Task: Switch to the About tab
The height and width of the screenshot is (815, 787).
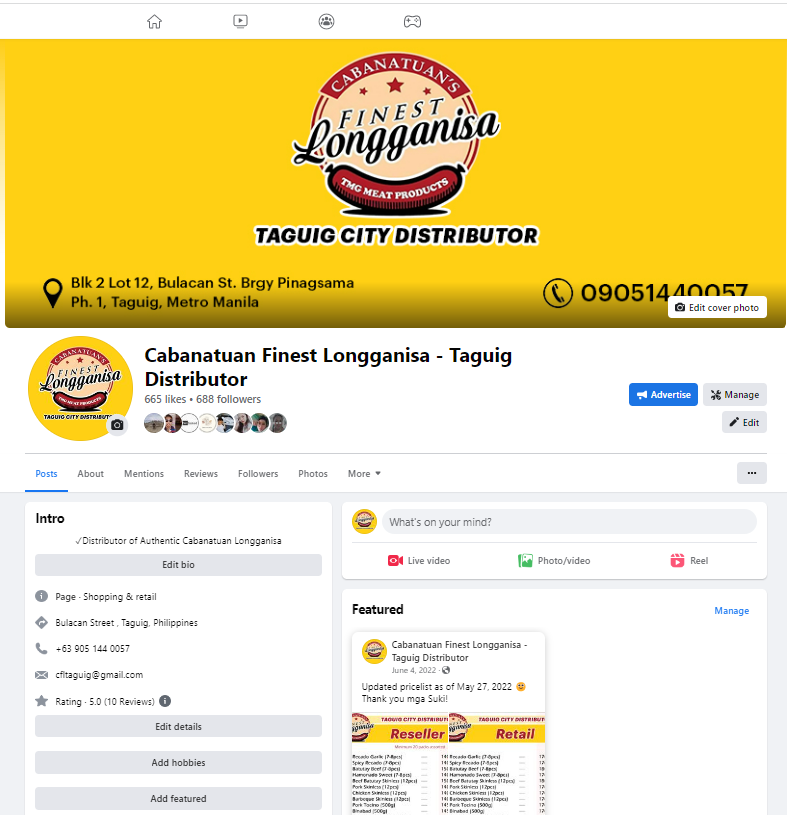Action: [90, 474]
